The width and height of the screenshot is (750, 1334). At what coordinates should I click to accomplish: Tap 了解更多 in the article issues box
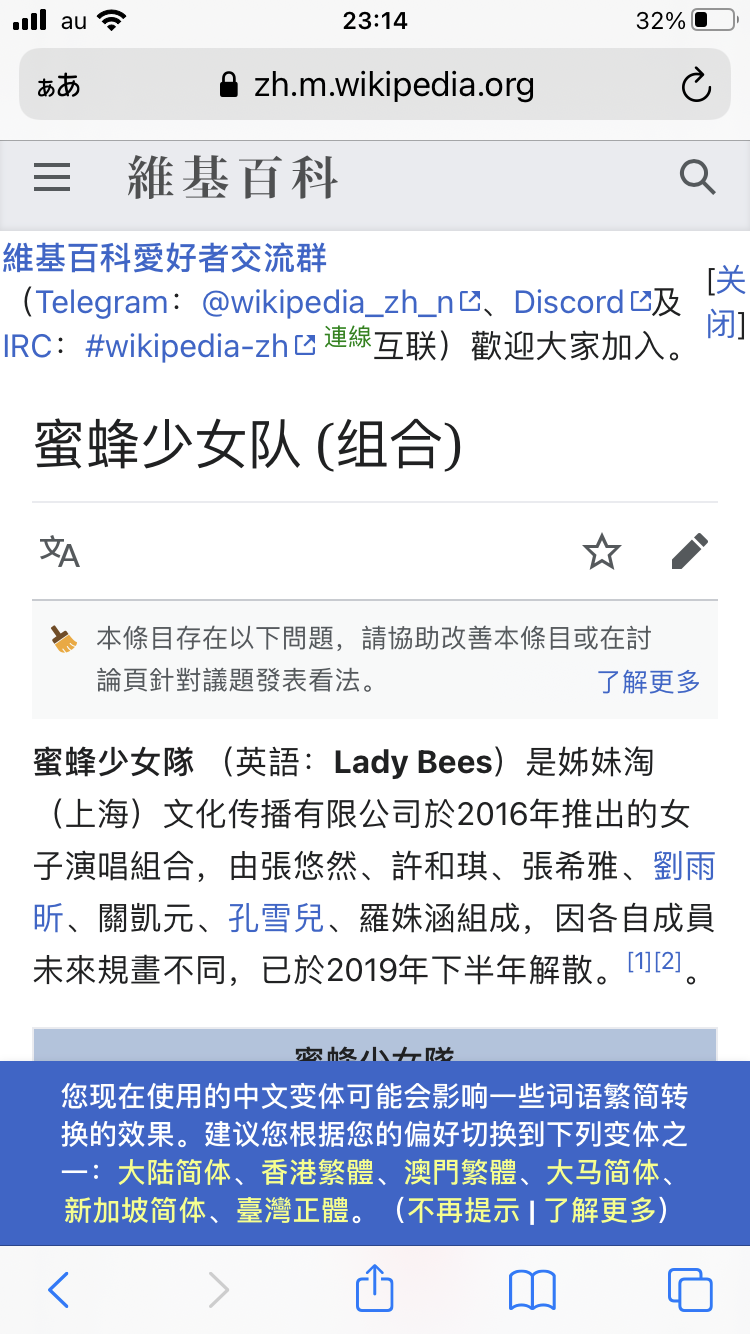648,682
